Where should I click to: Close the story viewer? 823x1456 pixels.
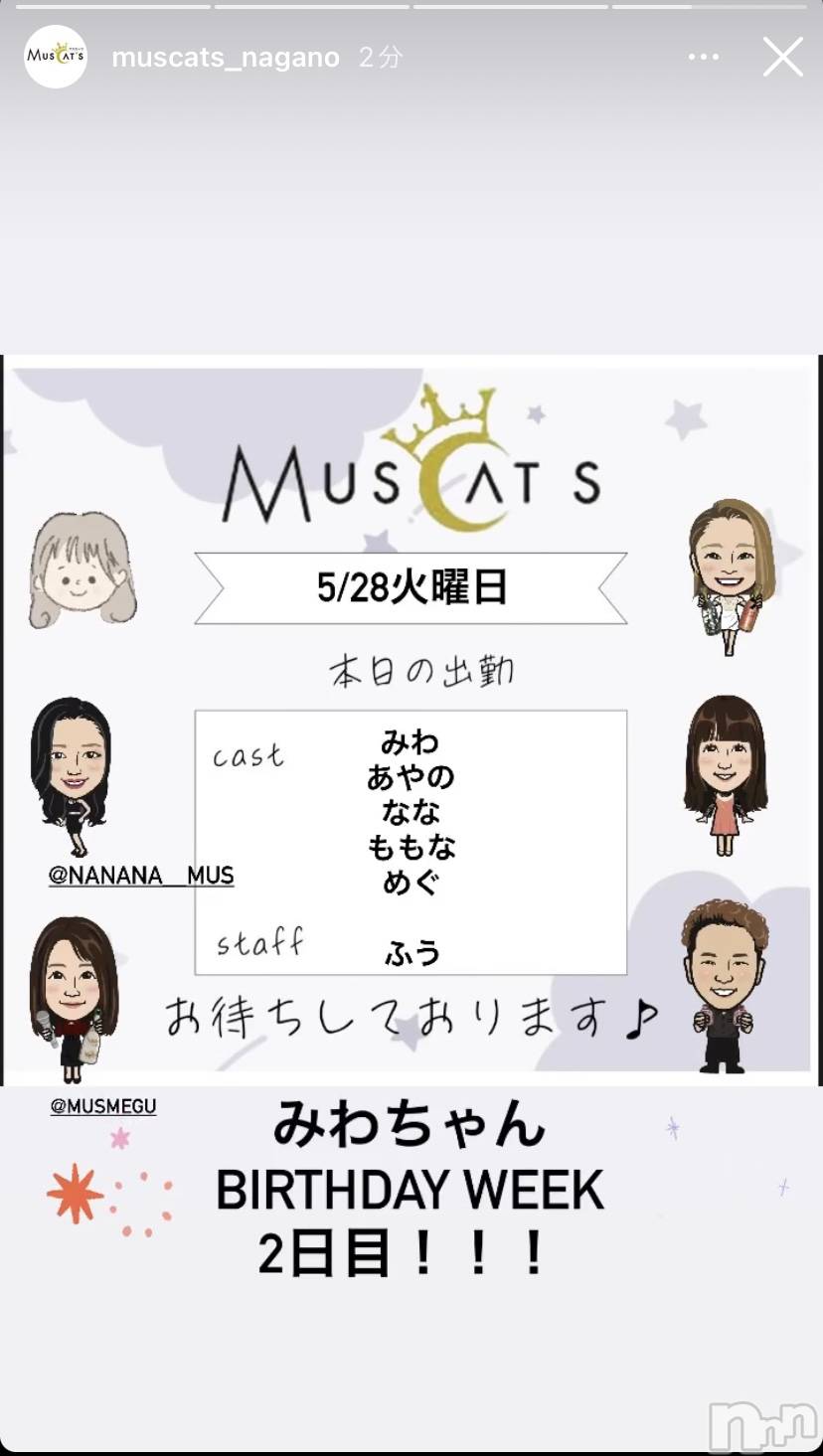tap(782, 58)
